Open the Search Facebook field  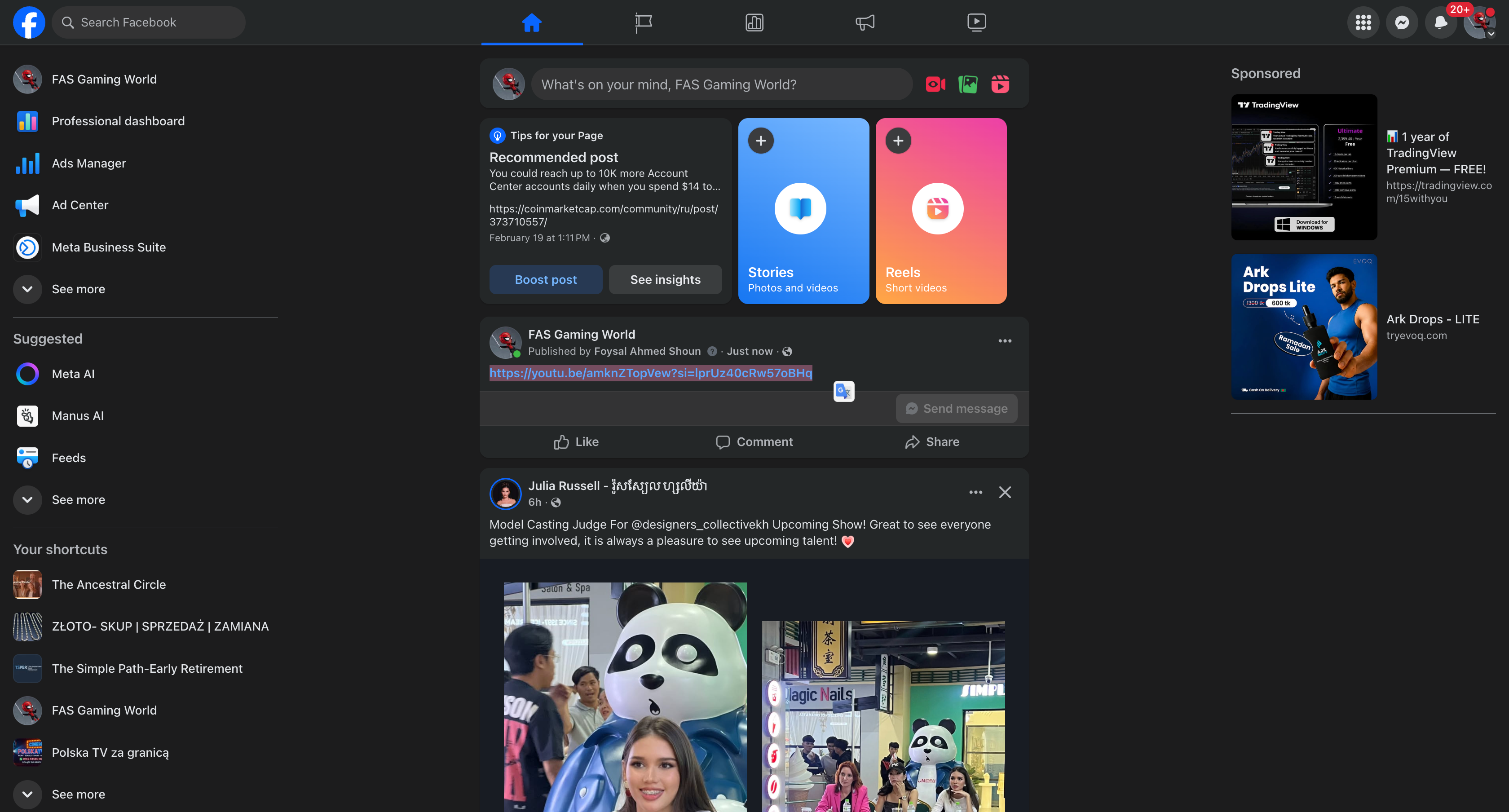coord(149,22)
